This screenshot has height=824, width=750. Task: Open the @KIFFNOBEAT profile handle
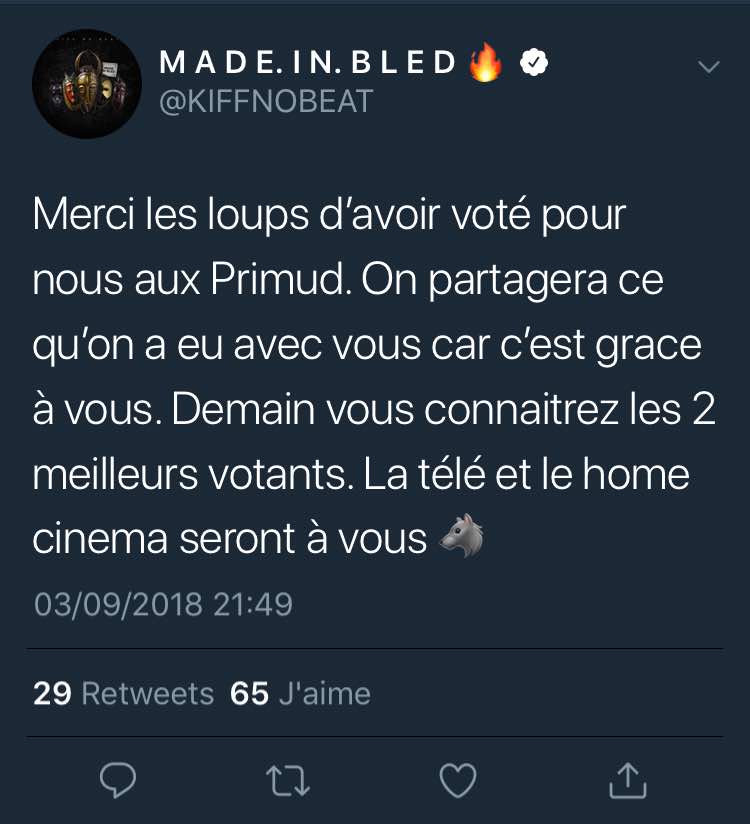[265, 101]
